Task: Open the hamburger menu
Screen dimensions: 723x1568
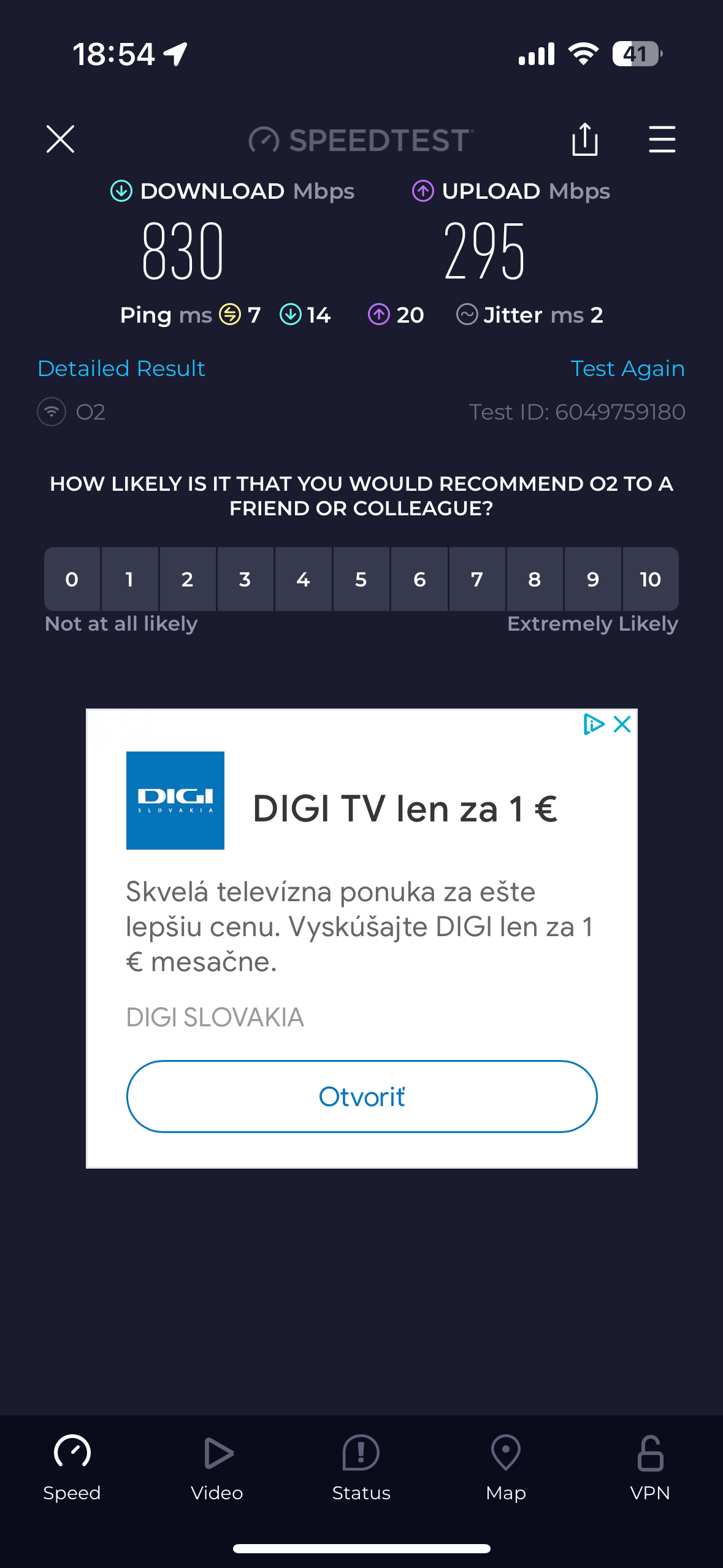Action: [662, 139]
